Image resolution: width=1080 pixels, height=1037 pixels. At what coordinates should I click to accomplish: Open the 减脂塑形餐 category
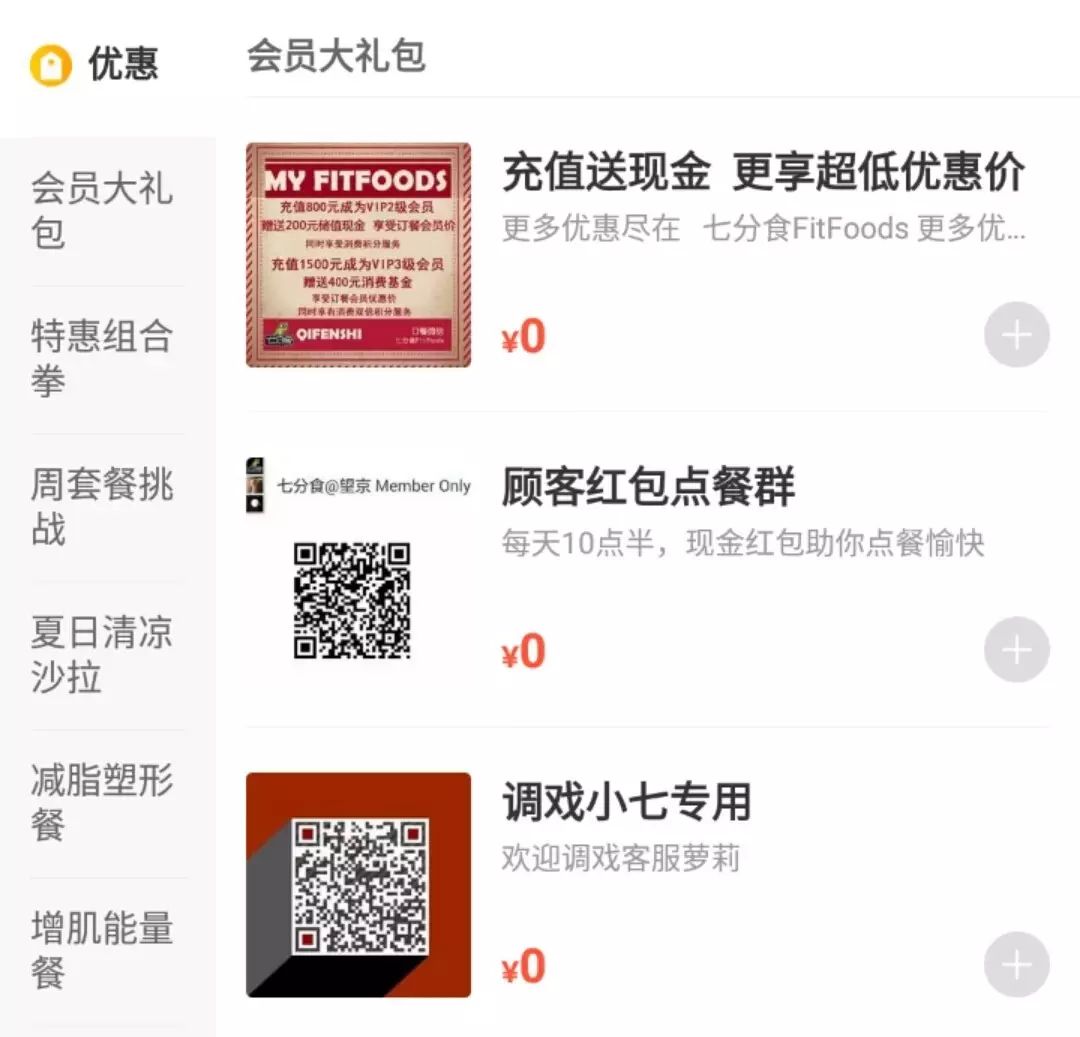click(x=102, y=803)
